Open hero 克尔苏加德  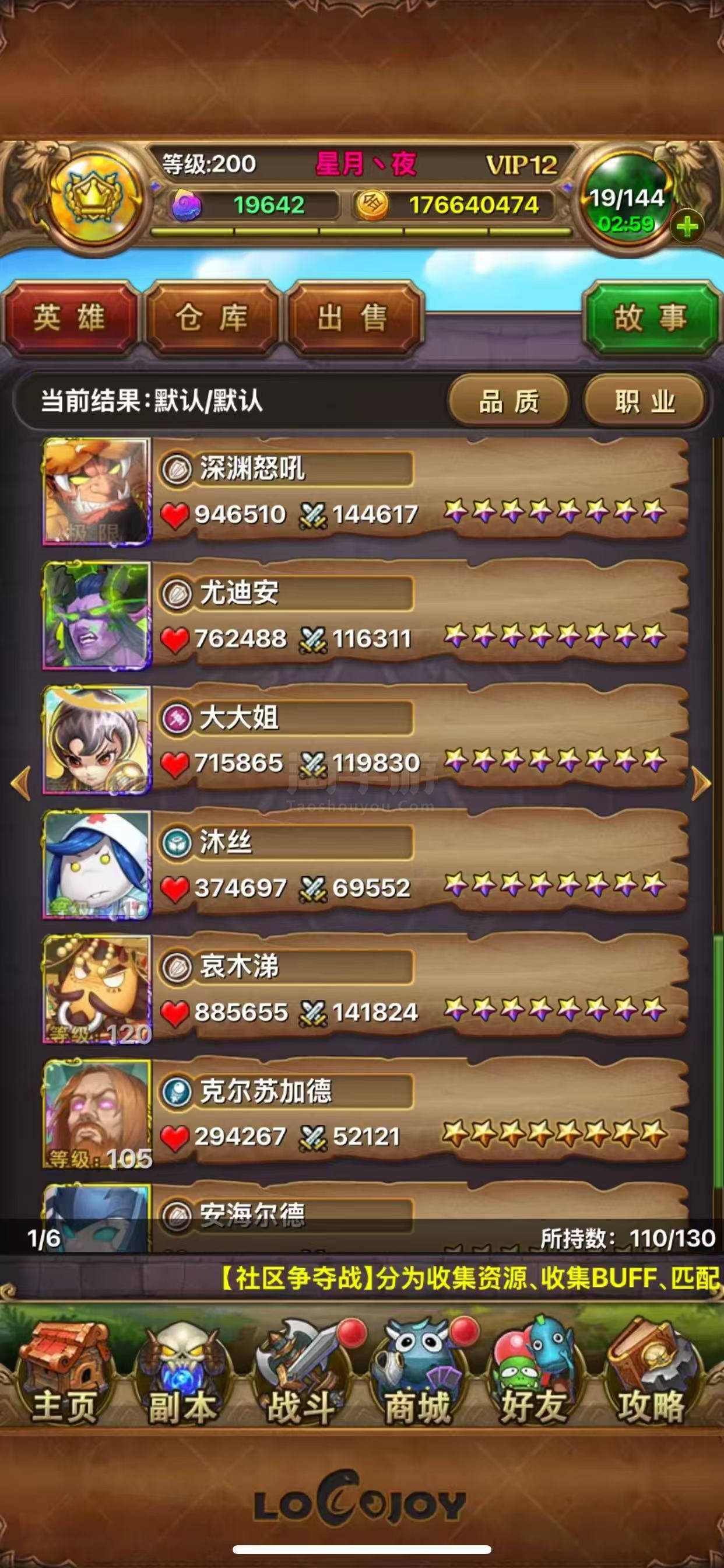point(365,1115)
